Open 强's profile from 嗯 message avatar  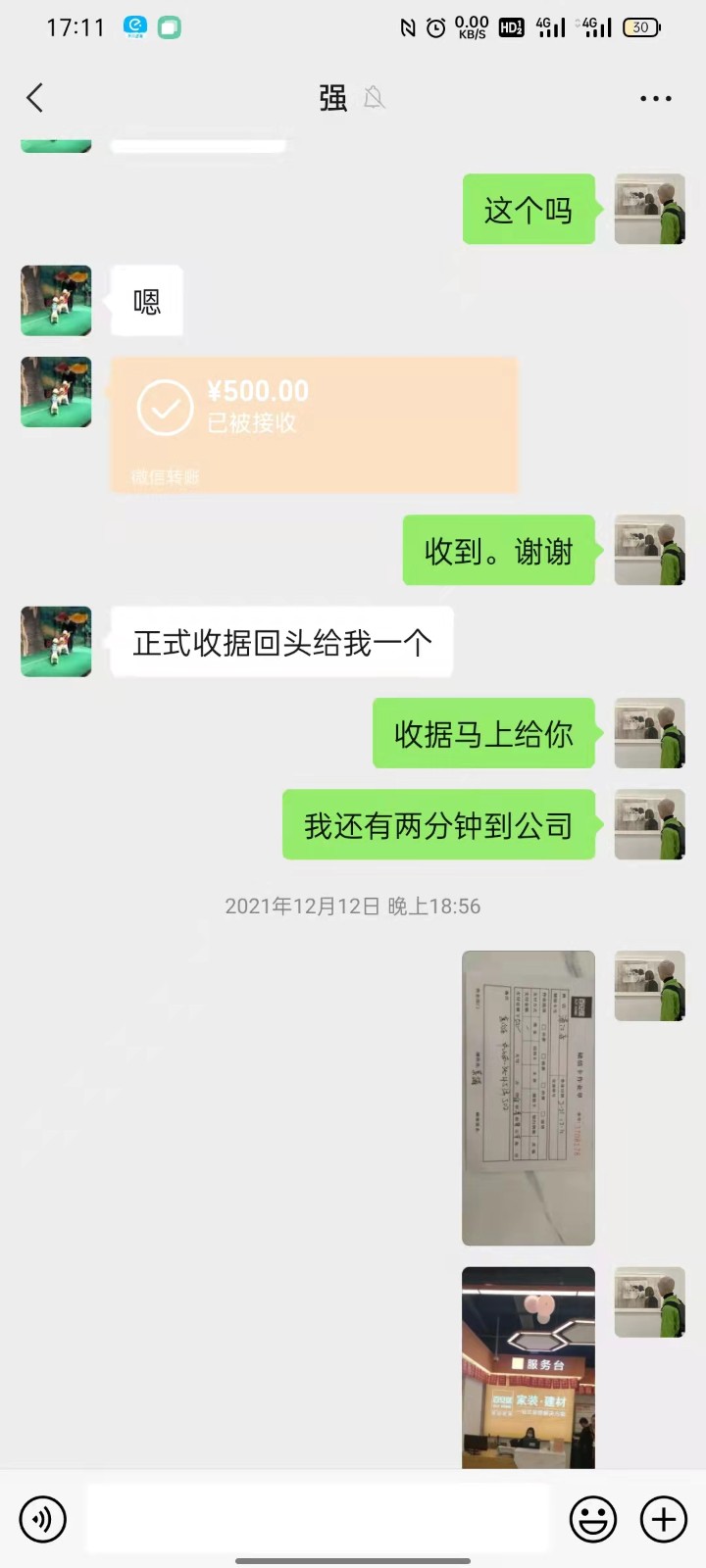[56, 301]
